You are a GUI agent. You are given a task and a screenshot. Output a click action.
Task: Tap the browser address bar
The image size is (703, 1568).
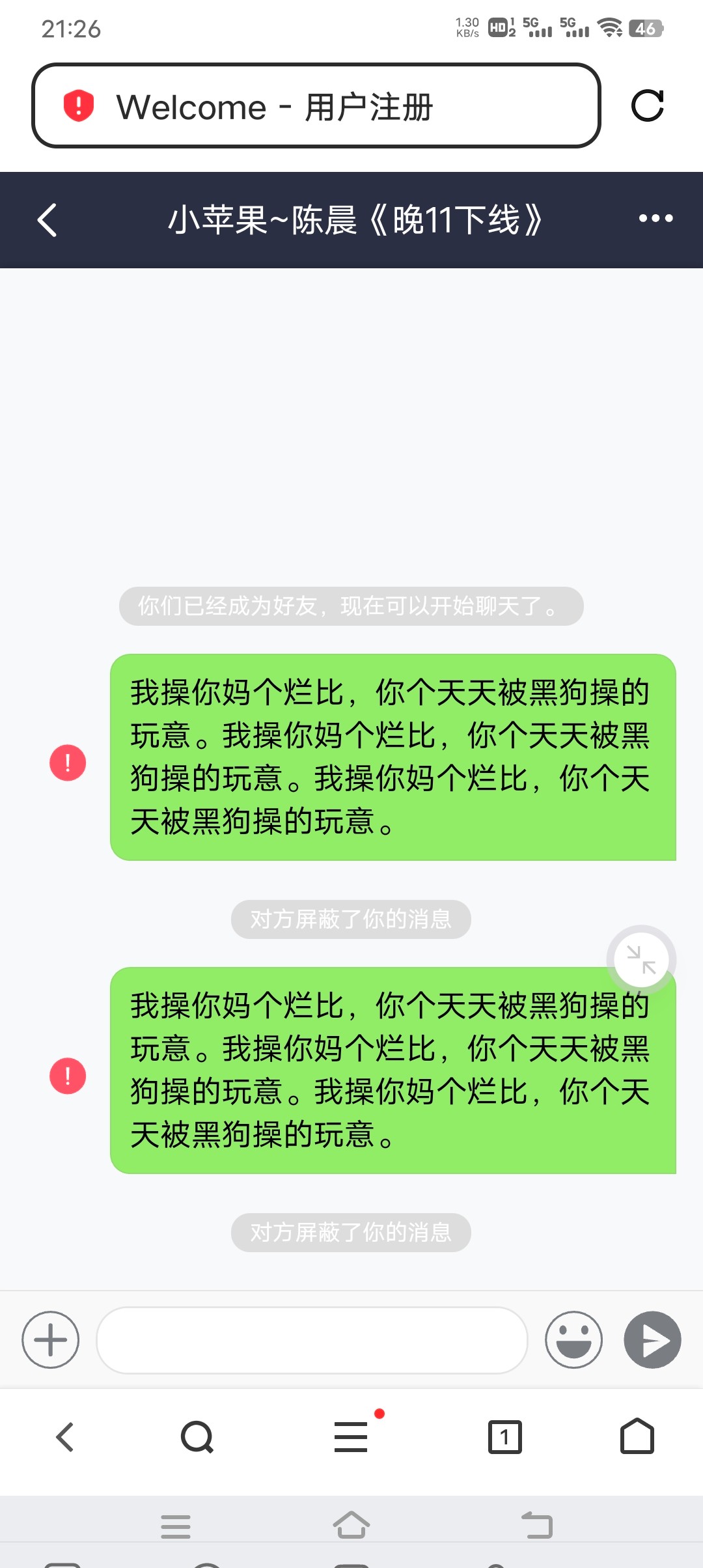click(316, 105)
